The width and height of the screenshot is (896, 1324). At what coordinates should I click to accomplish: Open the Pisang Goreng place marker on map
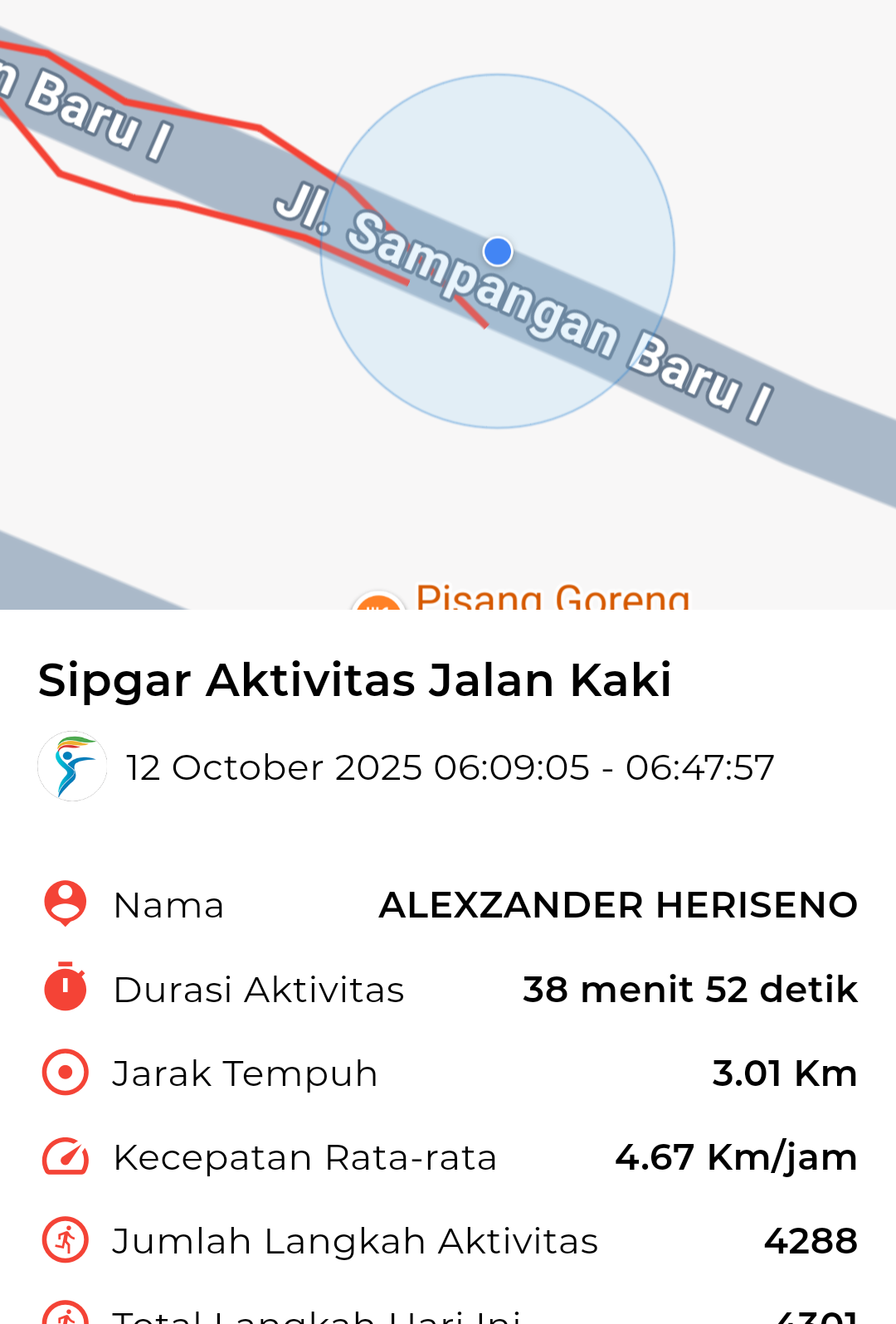378,603
